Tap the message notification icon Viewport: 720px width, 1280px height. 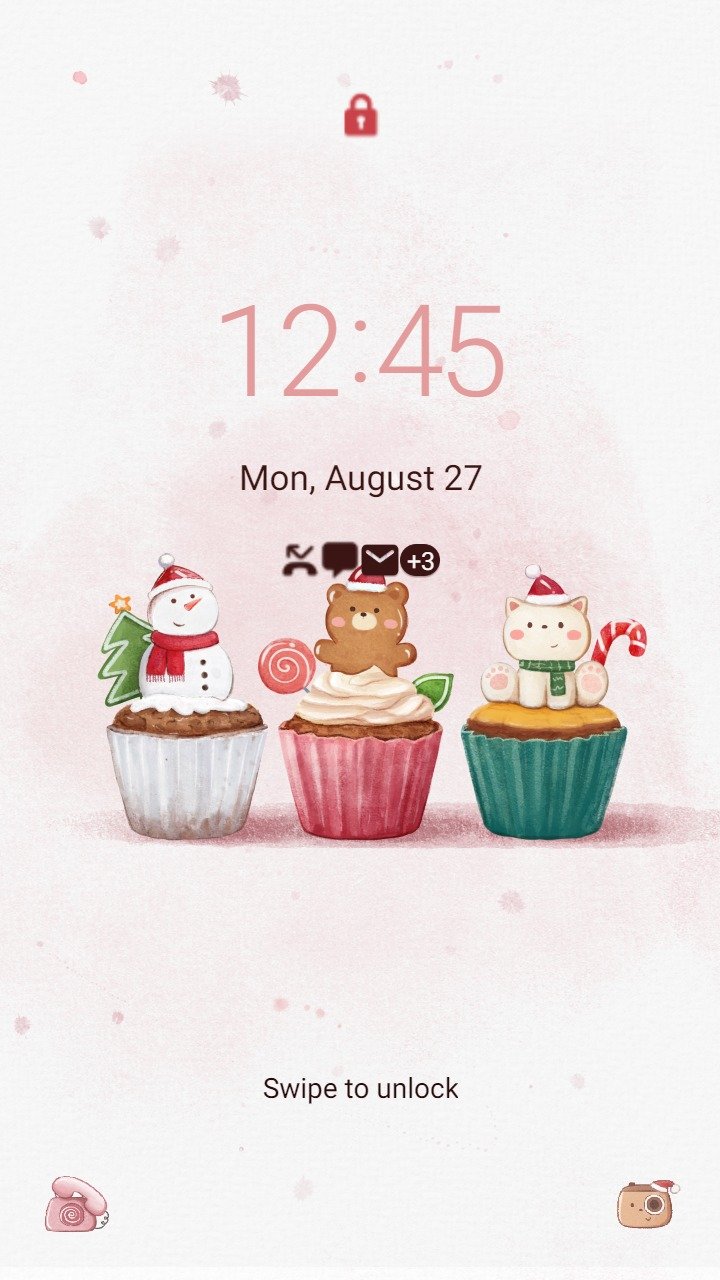pos(340,560)
